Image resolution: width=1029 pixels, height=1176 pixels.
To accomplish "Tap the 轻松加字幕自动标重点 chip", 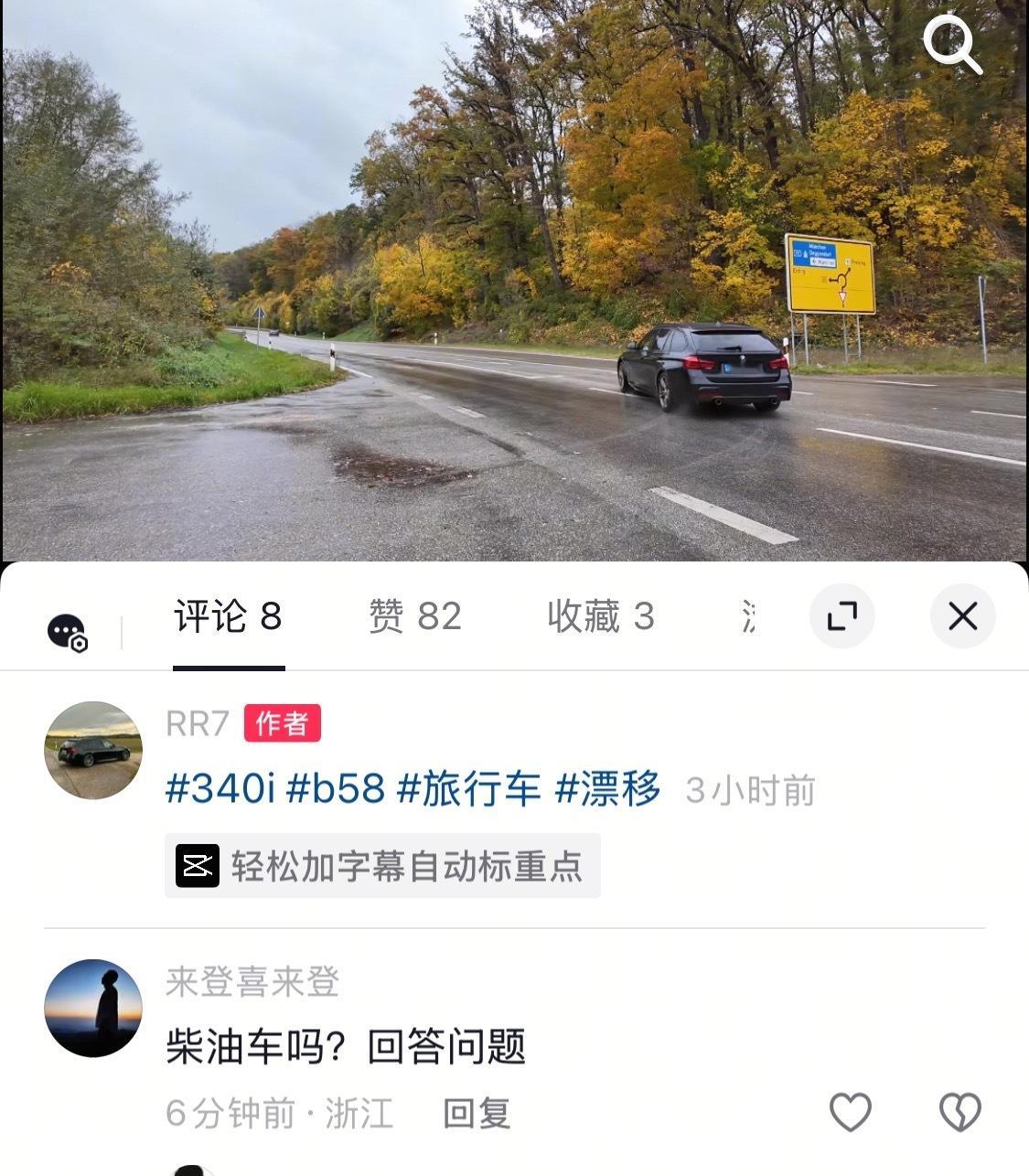I will 382,866.
